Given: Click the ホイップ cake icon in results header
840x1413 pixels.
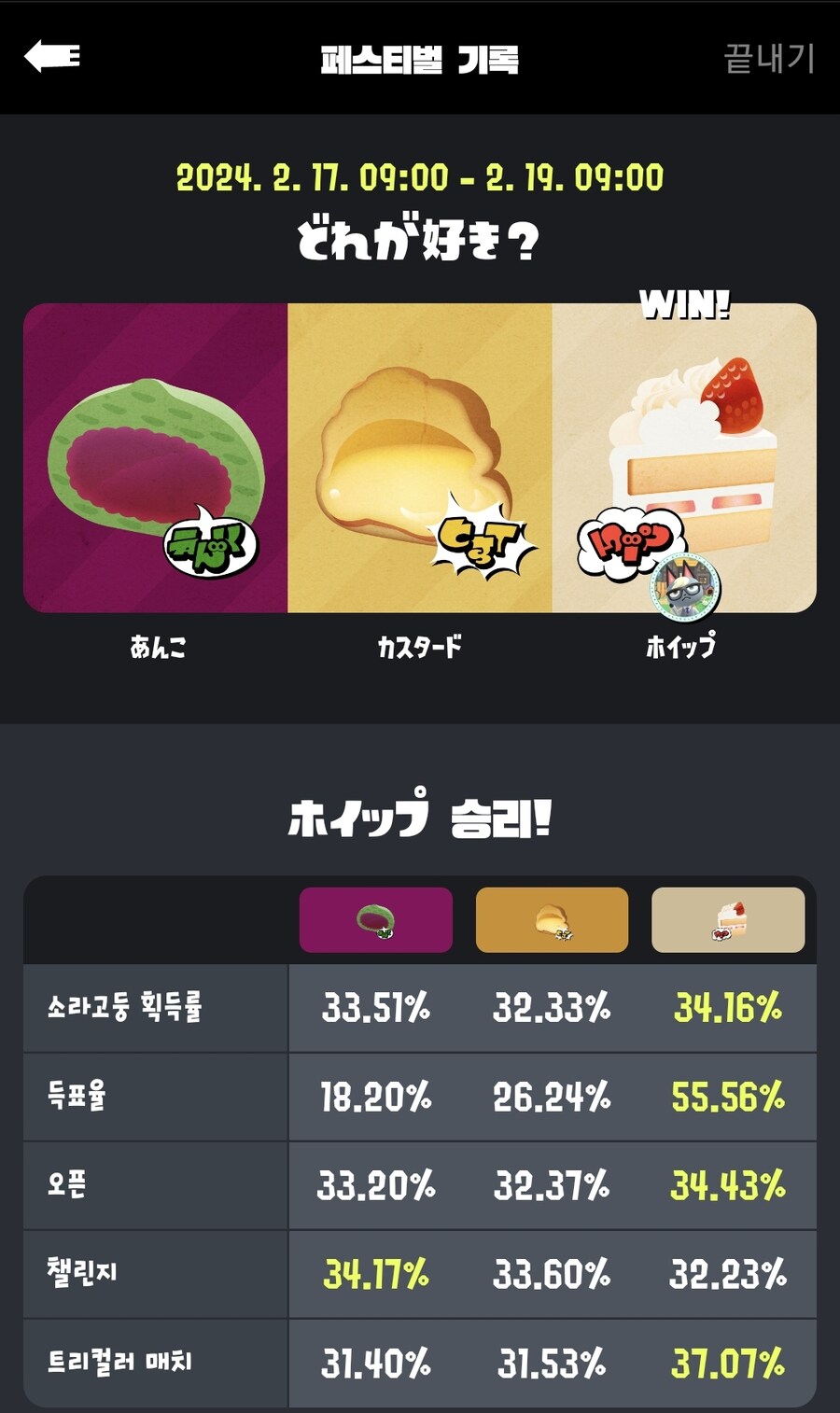Looking at the screenshot, I should (x=727, y=919).
